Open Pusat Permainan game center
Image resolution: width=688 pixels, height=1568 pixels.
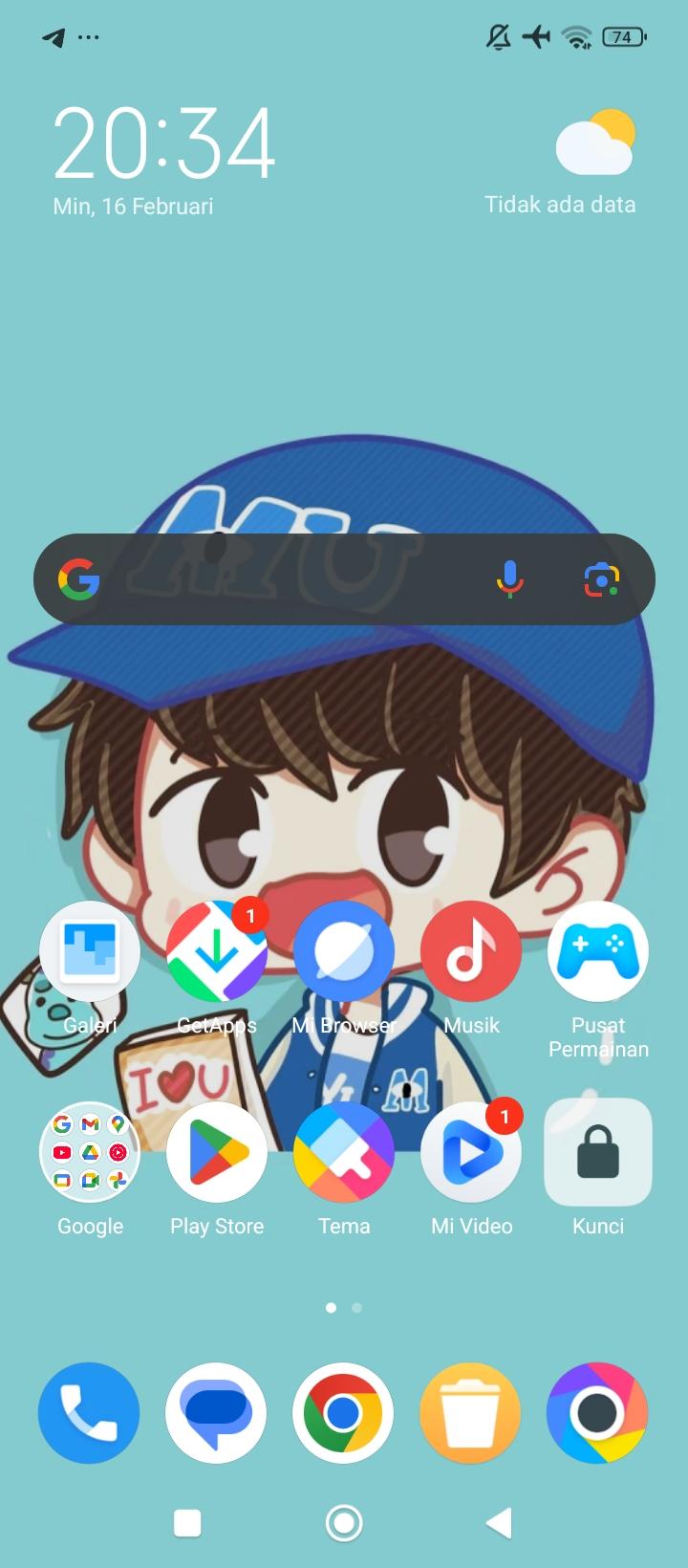pos(598,952)
